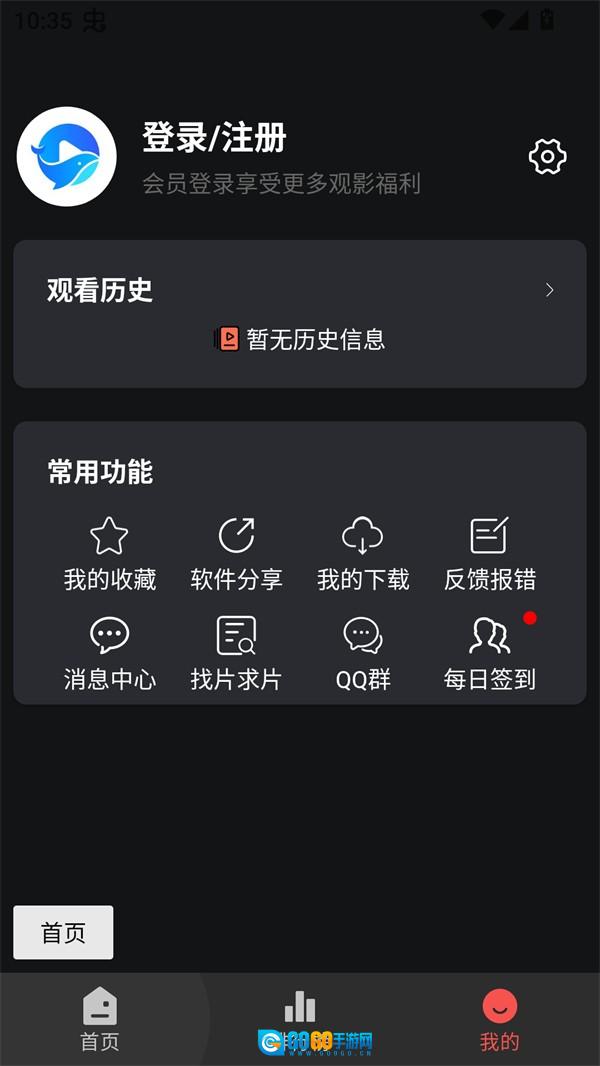Switch to the 首页 tab
Viewport: 600px width, 1066px height.
(x=100, y=1020)
